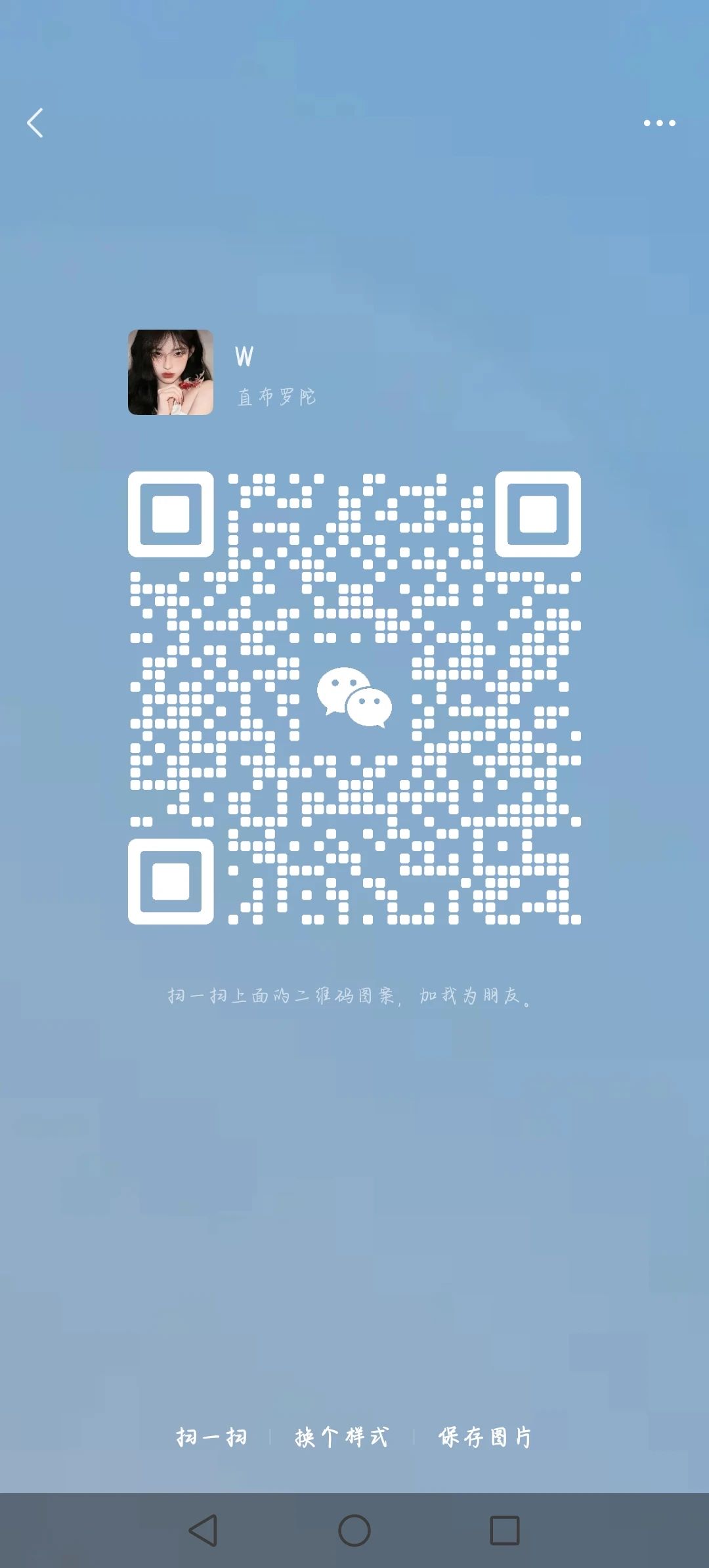
Task: Open the three-dot overflow menu
Action: 659,123
